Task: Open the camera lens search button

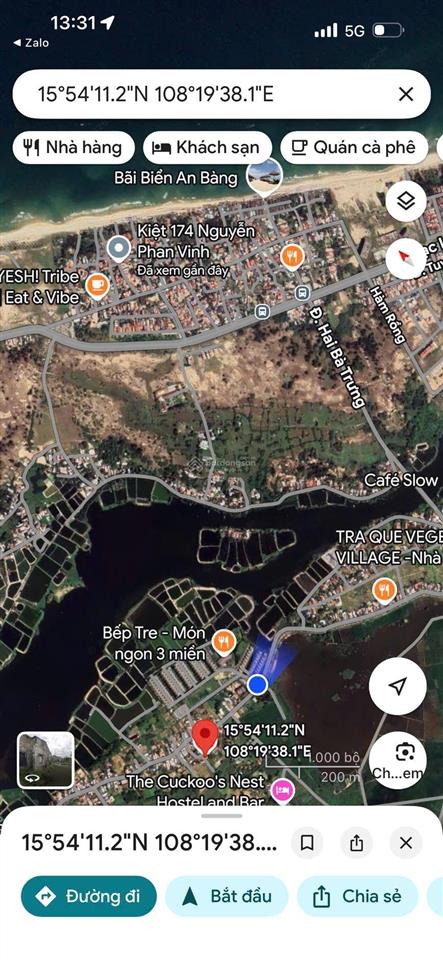Action: pos(398,759)
